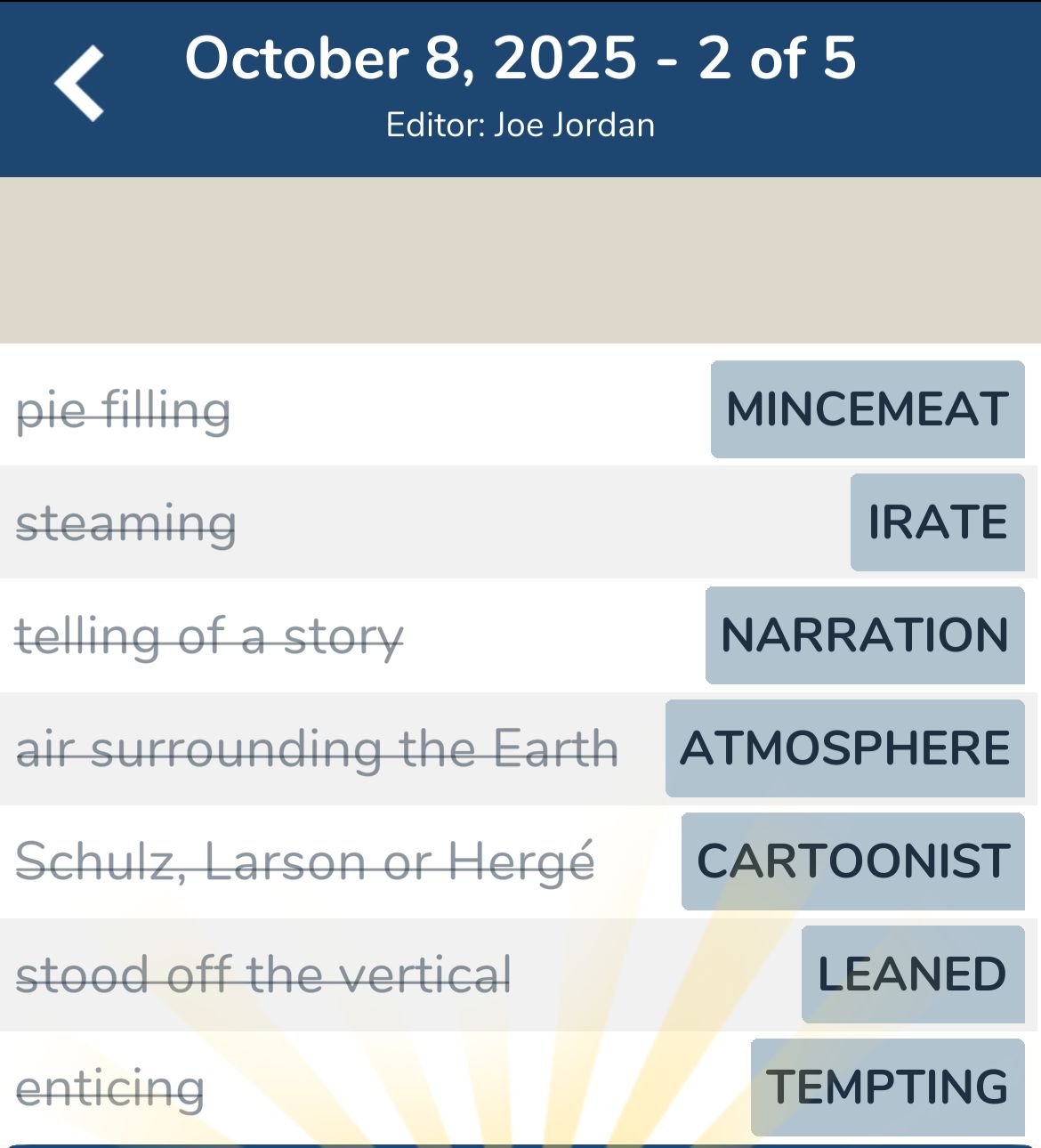The width and height of the screenshot is (1041, 1148).
Task: Tap the NARRATION answer tile
Action: click(x=865, y=635)
